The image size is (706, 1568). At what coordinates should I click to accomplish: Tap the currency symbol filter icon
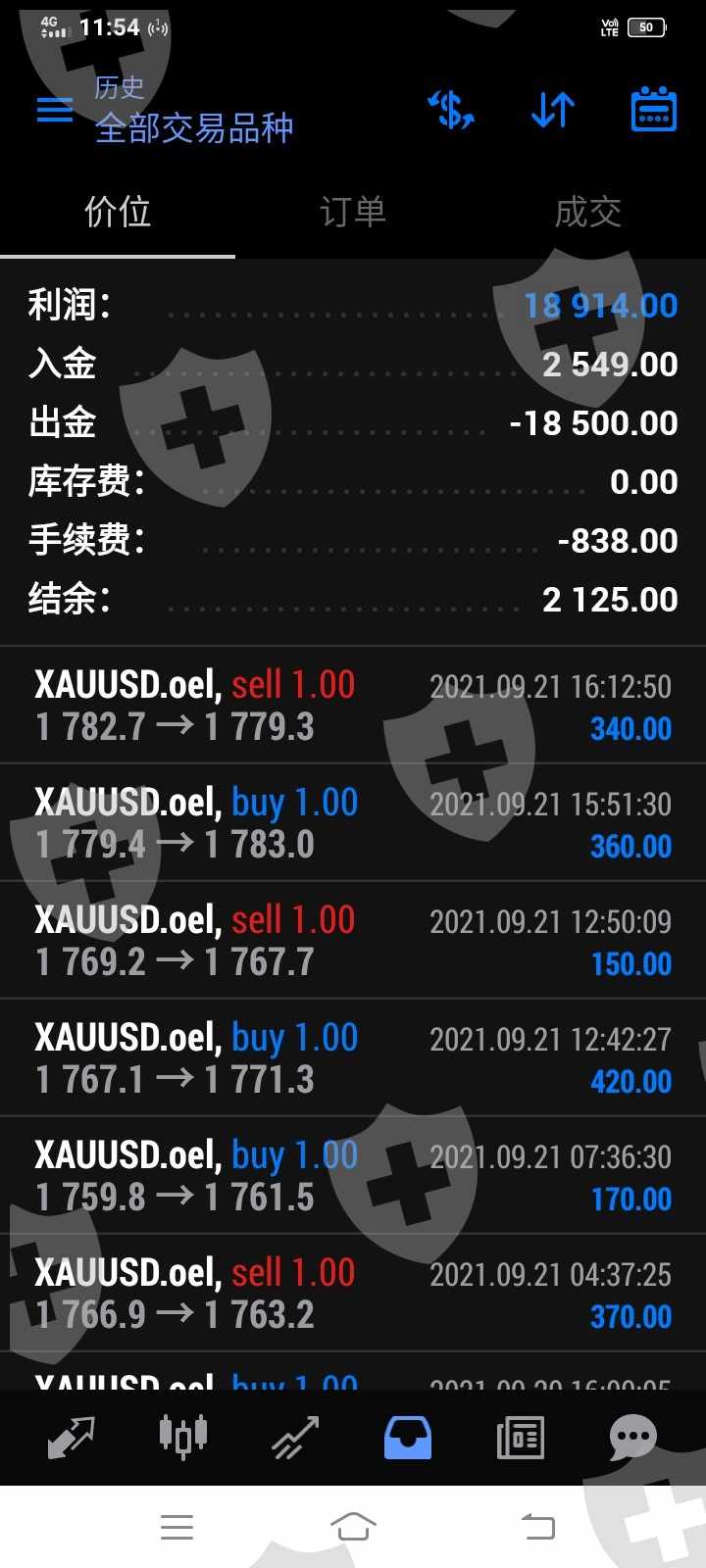coord(451,110)
